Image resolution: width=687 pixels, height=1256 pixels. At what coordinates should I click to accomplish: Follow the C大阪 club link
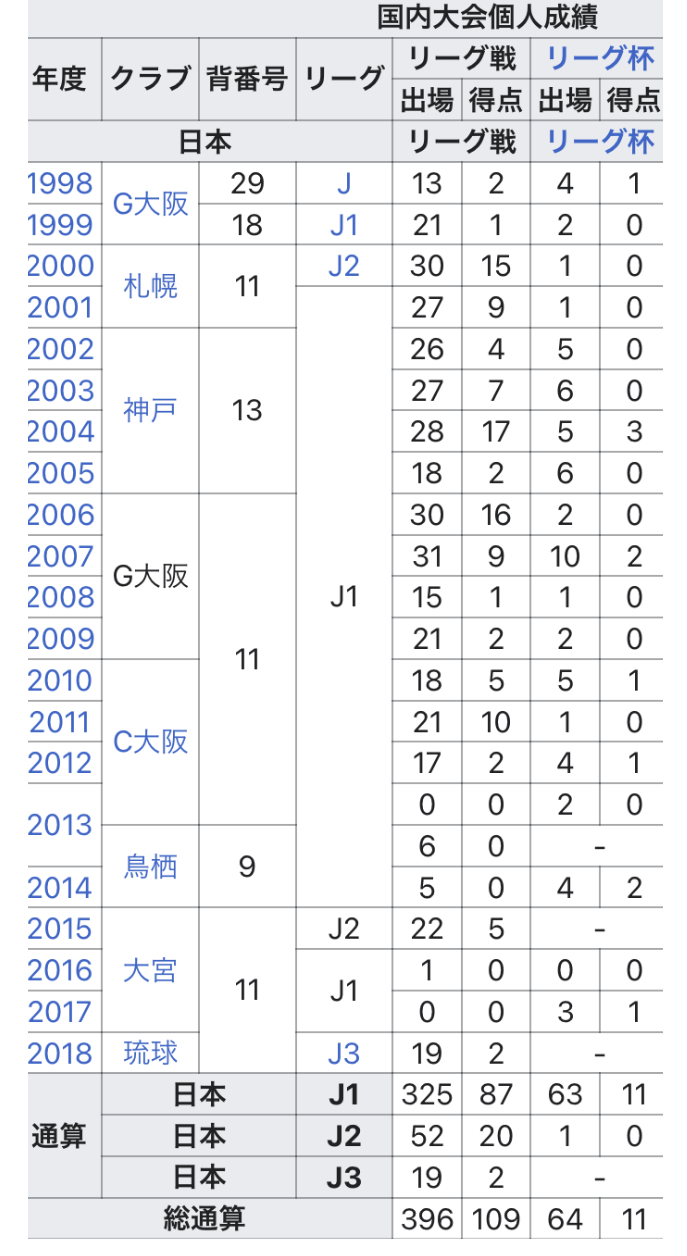click(x=150, y=742)
